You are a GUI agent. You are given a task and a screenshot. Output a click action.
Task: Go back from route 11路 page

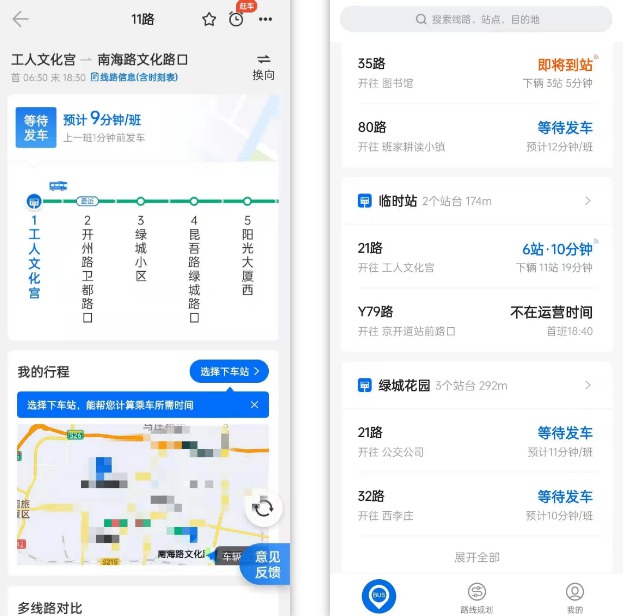(20, 19)
